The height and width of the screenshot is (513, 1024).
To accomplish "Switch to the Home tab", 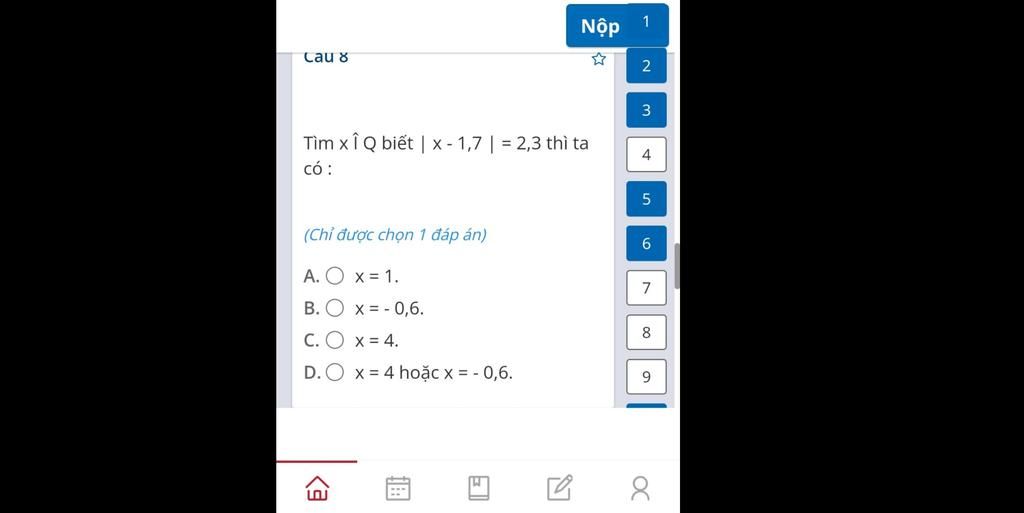I will coord(317,488).
